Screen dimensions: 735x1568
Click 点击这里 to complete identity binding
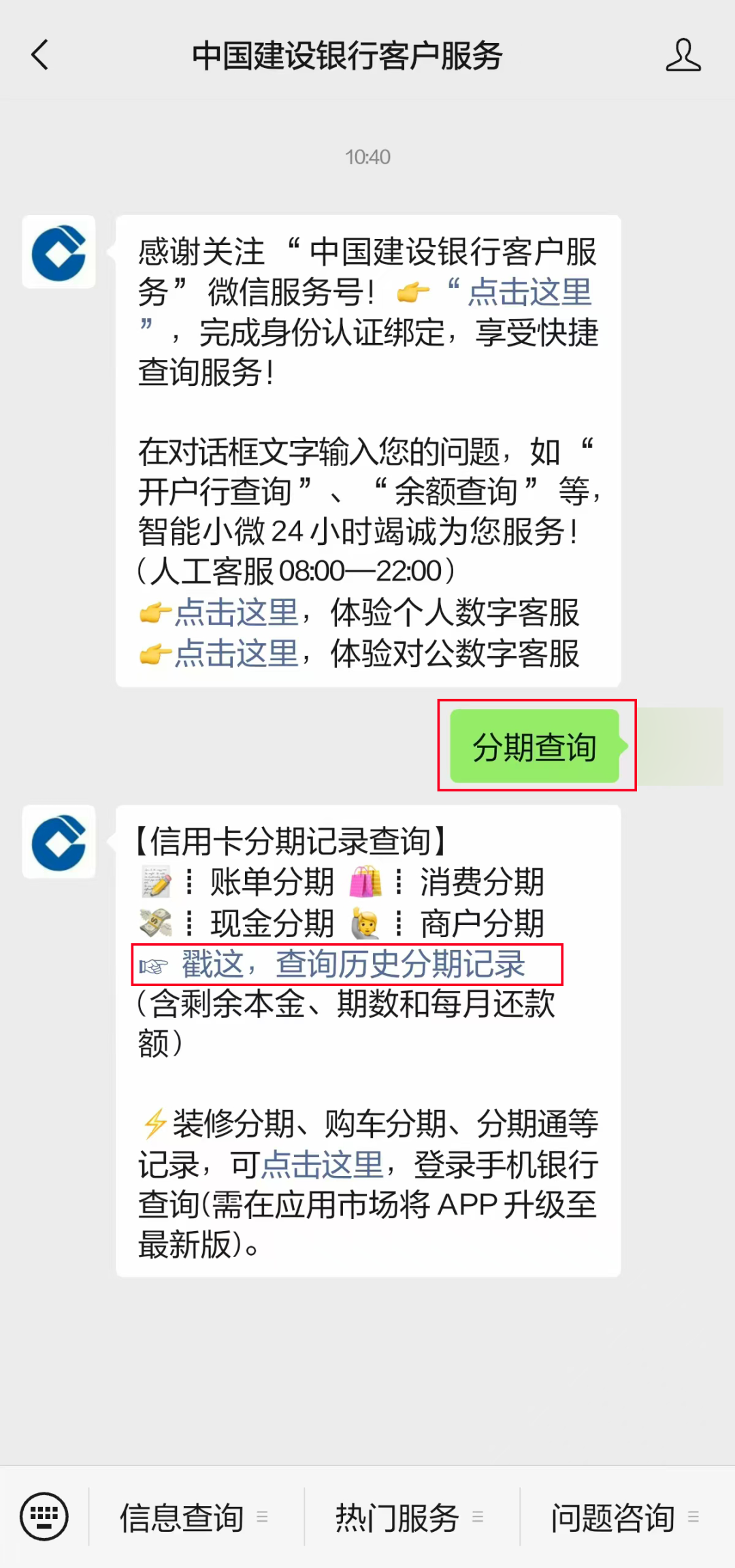pyautogui.click(x=529, y=291)
